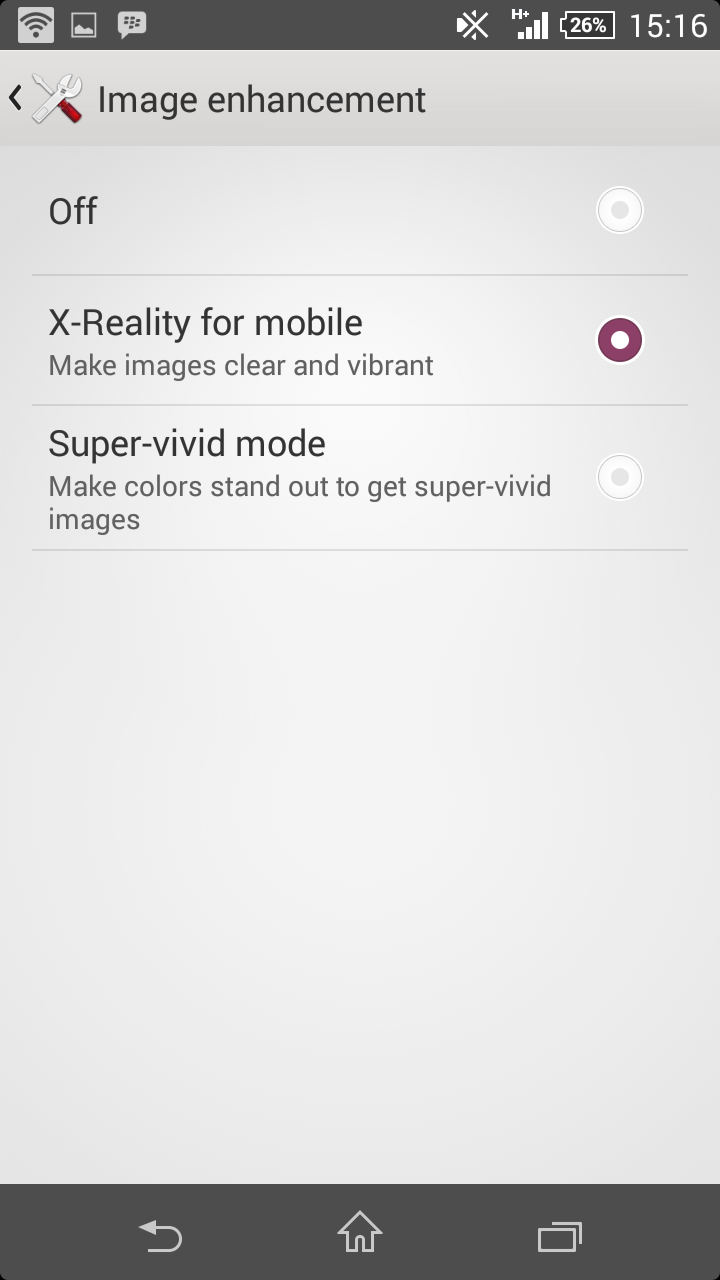
Task: Go to the home screen
Action: pyautogui.click(x=360, y=1234)
